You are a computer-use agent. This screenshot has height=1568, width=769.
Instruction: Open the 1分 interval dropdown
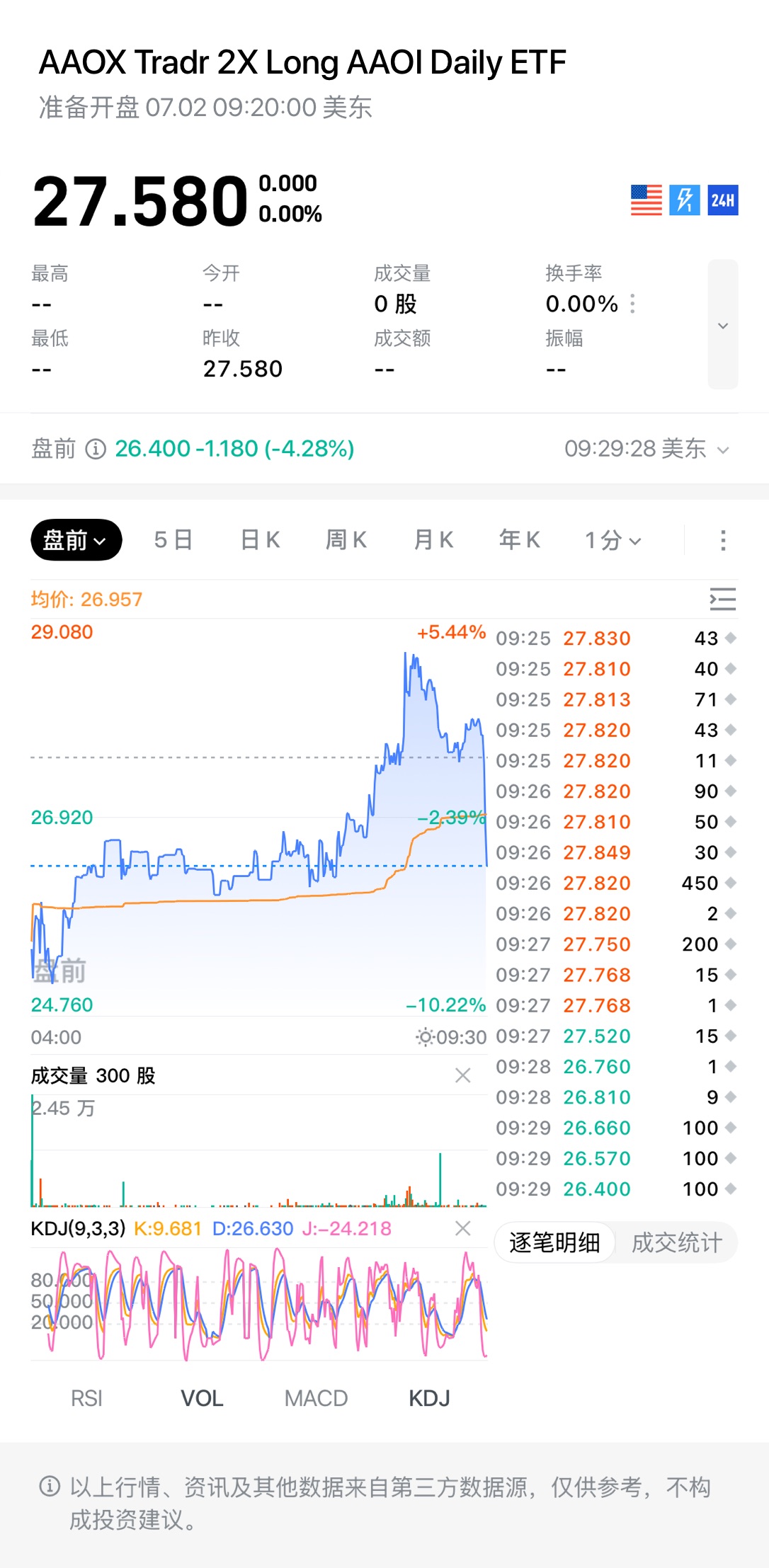coord(613,540)
